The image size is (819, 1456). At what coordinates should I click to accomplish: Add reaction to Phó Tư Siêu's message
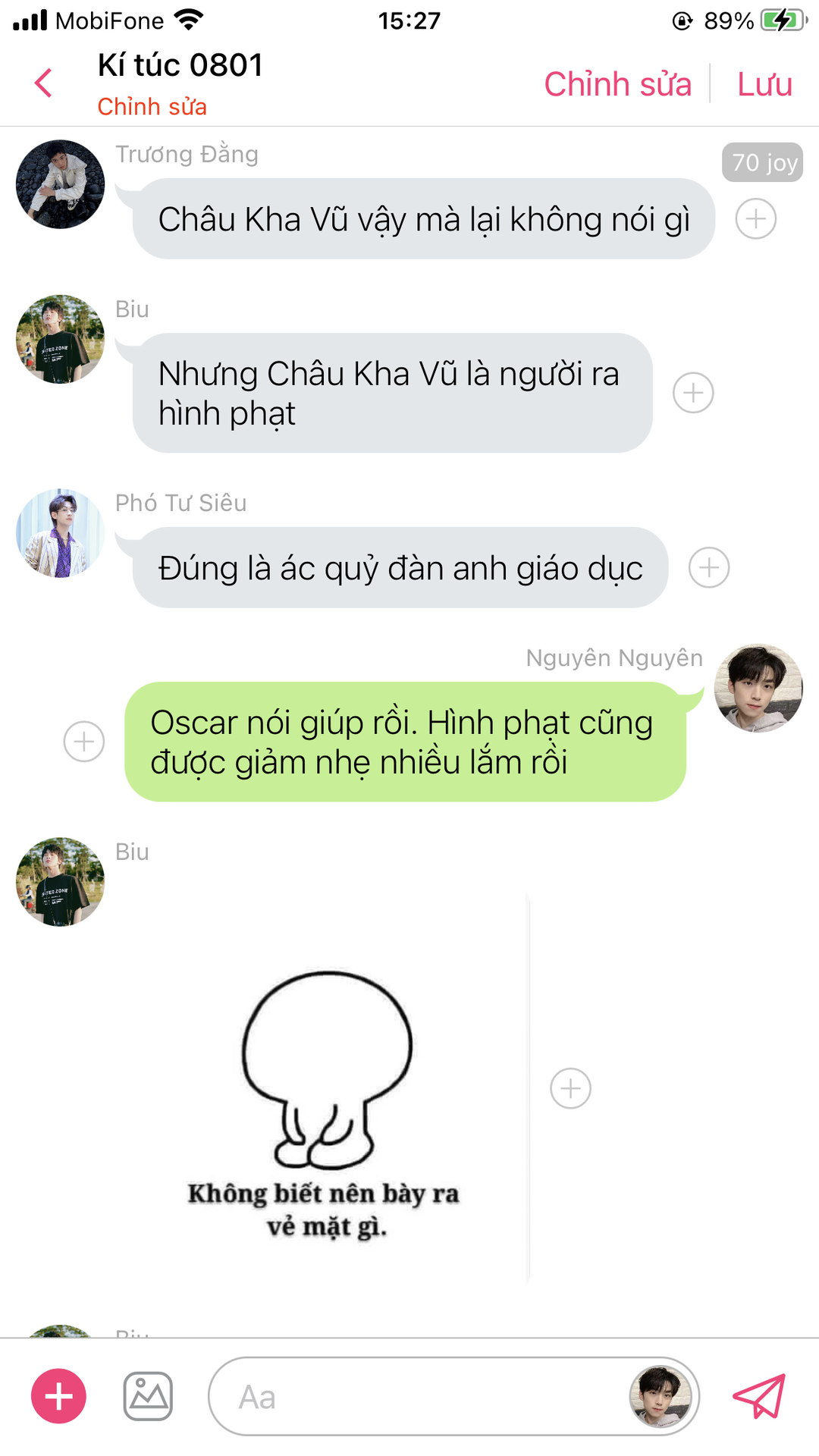[708, 568]
